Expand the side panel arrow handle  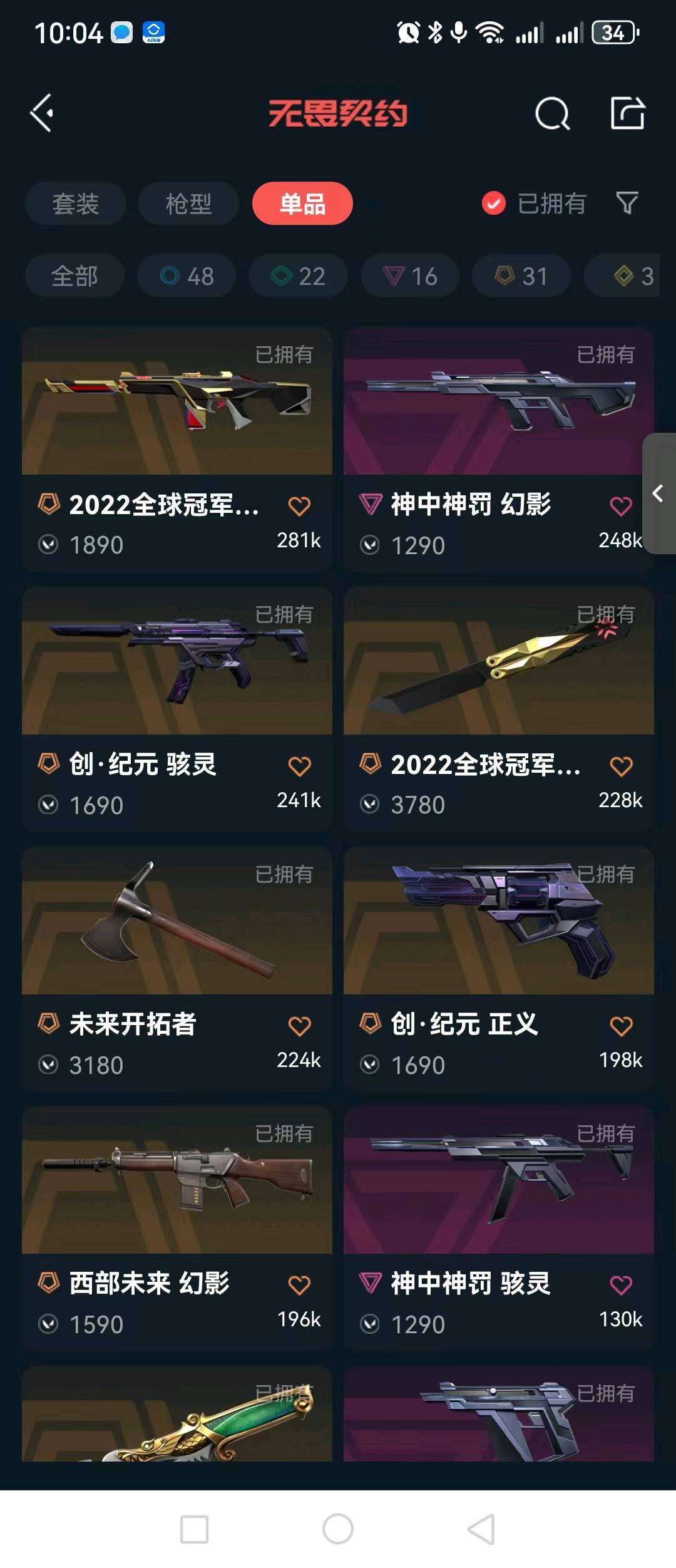[x=658, y=493]
